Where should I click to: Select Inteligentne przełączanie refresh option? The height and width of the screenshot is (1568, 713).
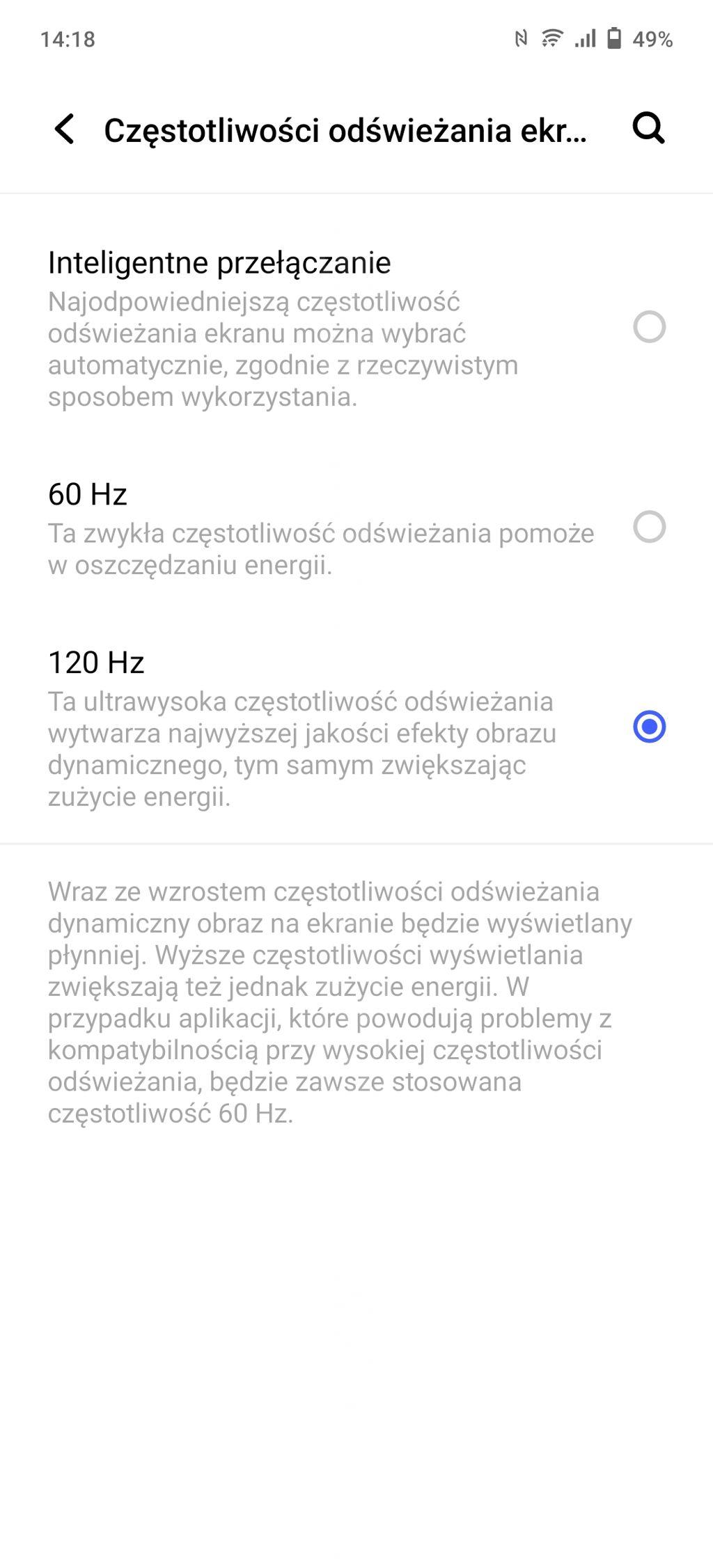[356, 327]
